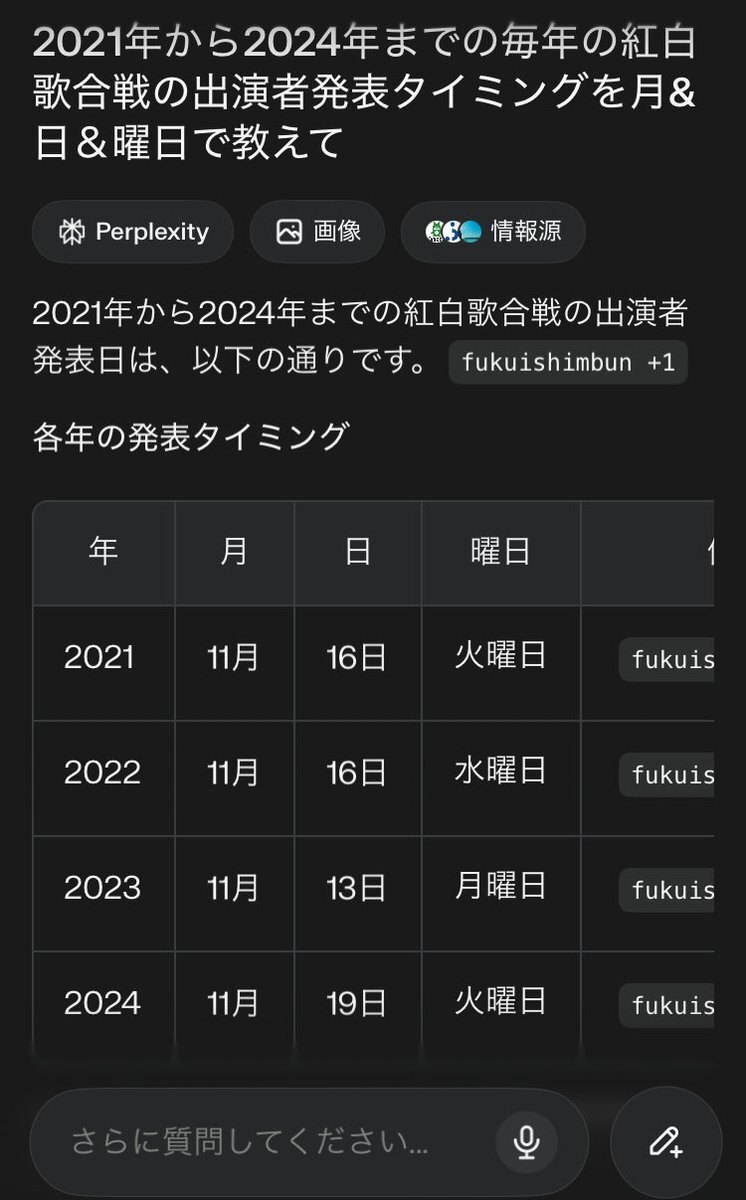Switch to the Perplexity answer tab
The width and height of the screenshot is (746, 1200).
[133, 232]
